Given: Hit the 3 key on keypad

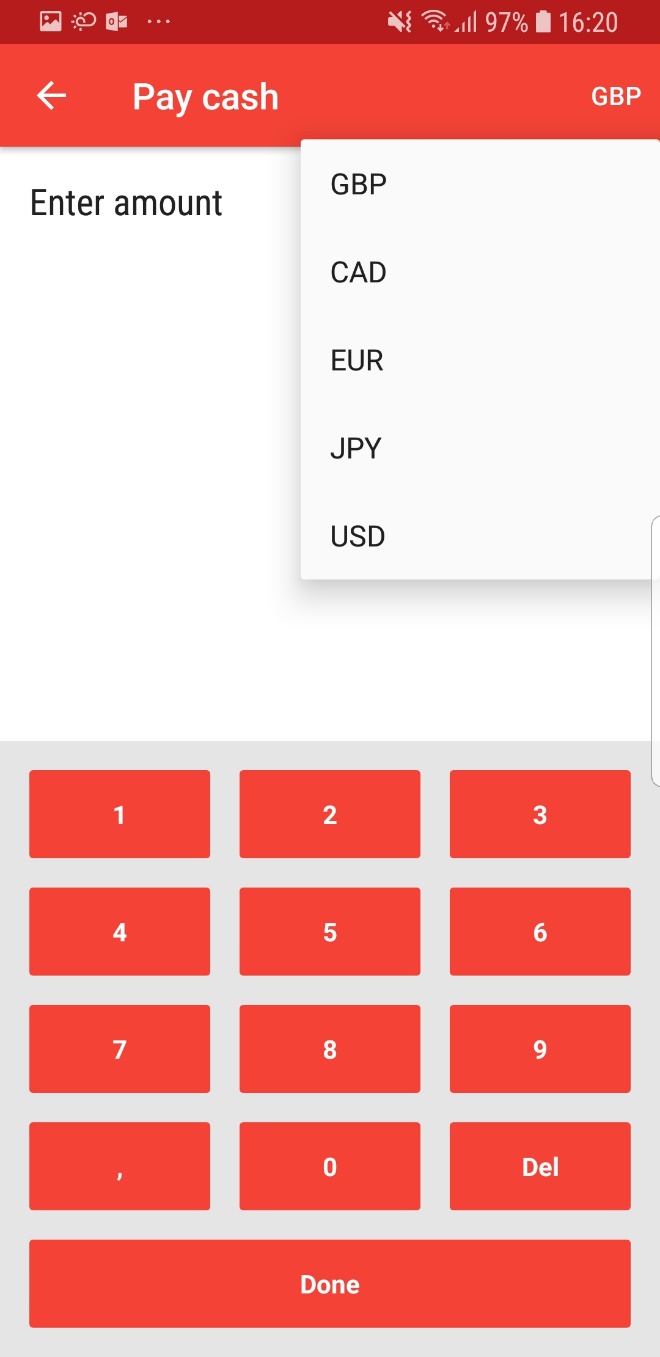Looking at the screenshot, I should [540, 814].
